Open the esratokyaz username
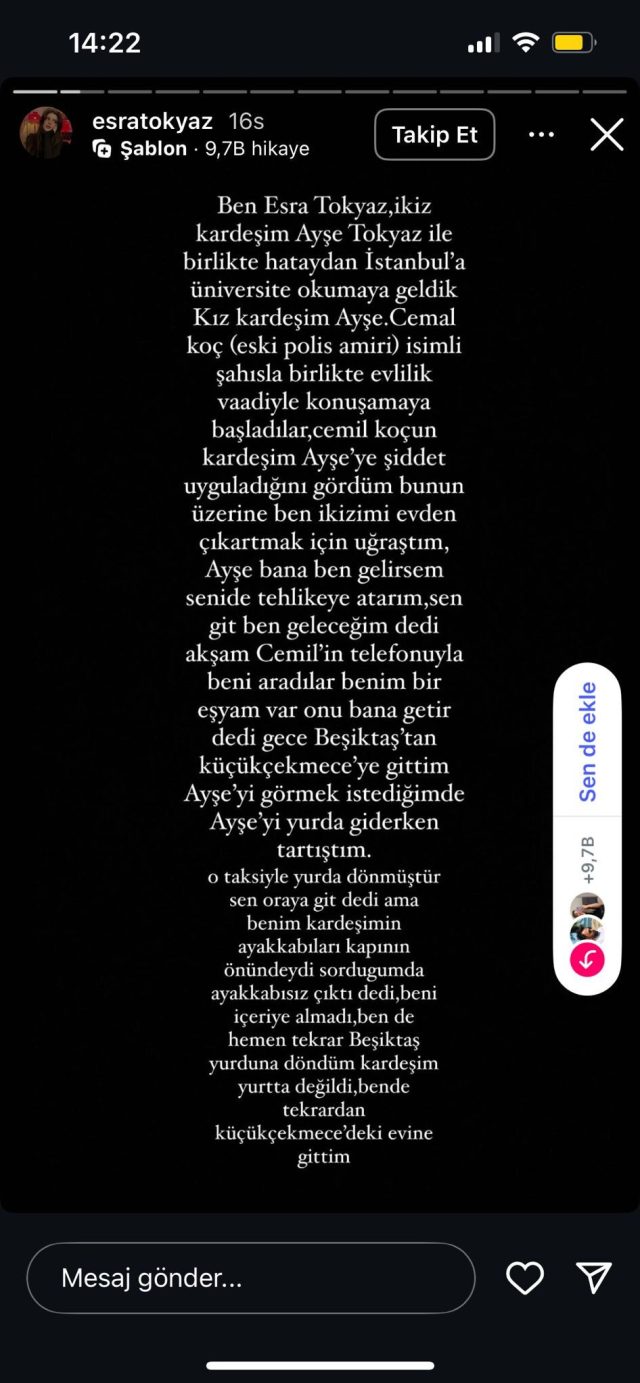This screenshot has height=1383, width=640. click(152, 121)
